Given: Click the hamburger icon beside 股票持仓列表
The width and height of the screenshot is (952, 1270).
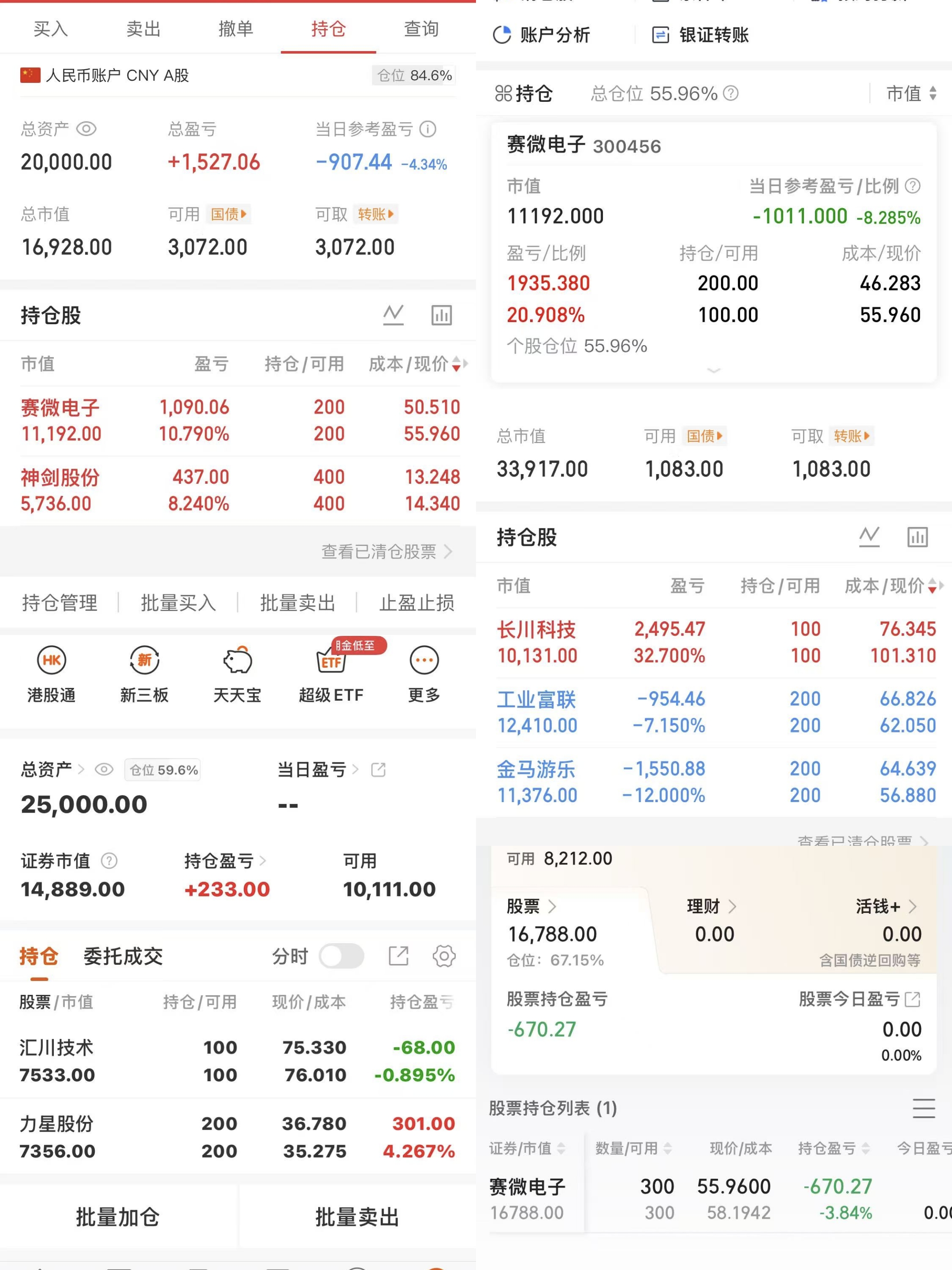Looking at the screenshot, I should pyautogui.click(x=923, y=1109).
